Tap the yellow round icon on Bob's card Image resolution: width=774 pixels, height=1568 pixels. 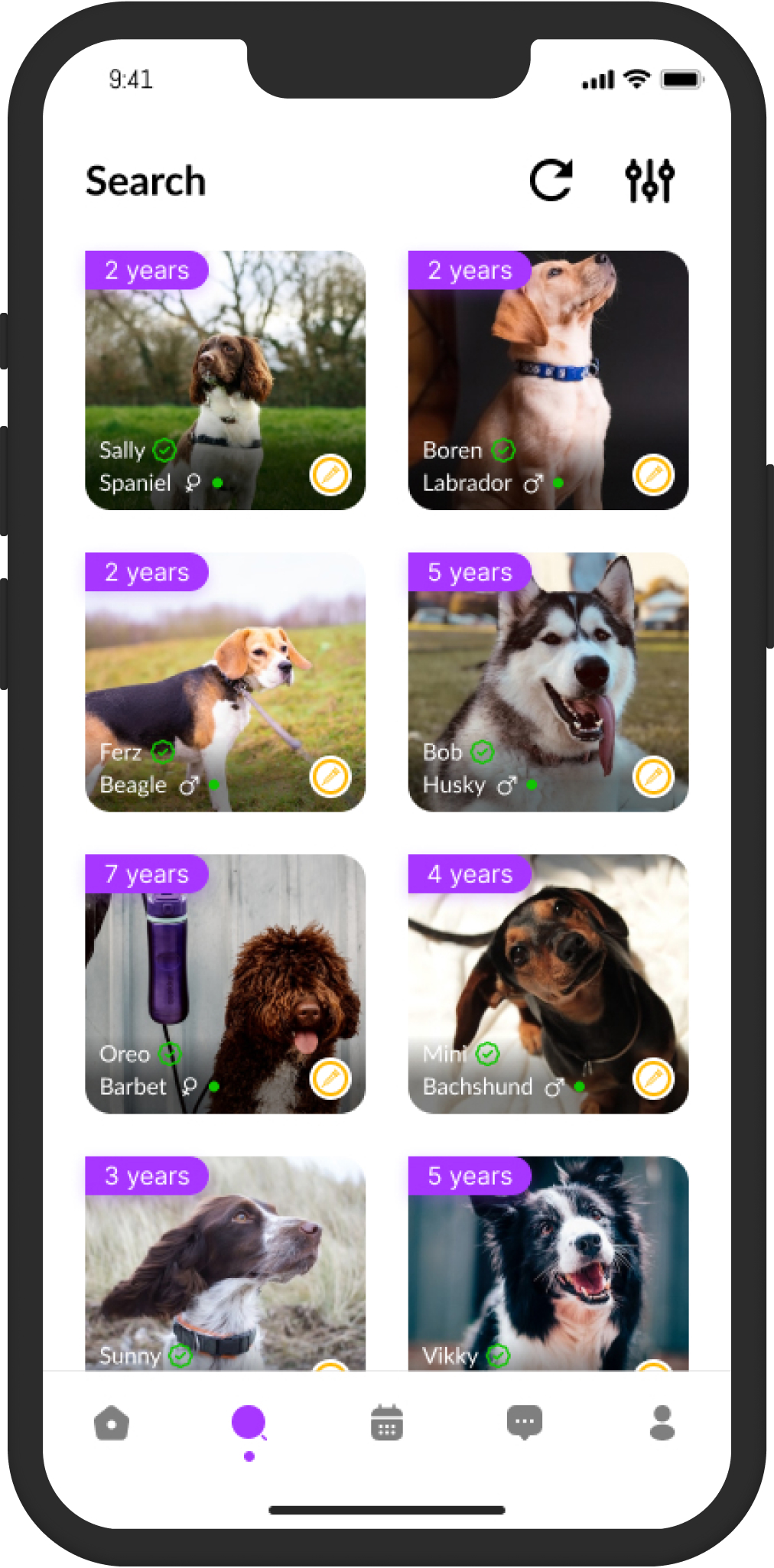[x=653, y=777]
